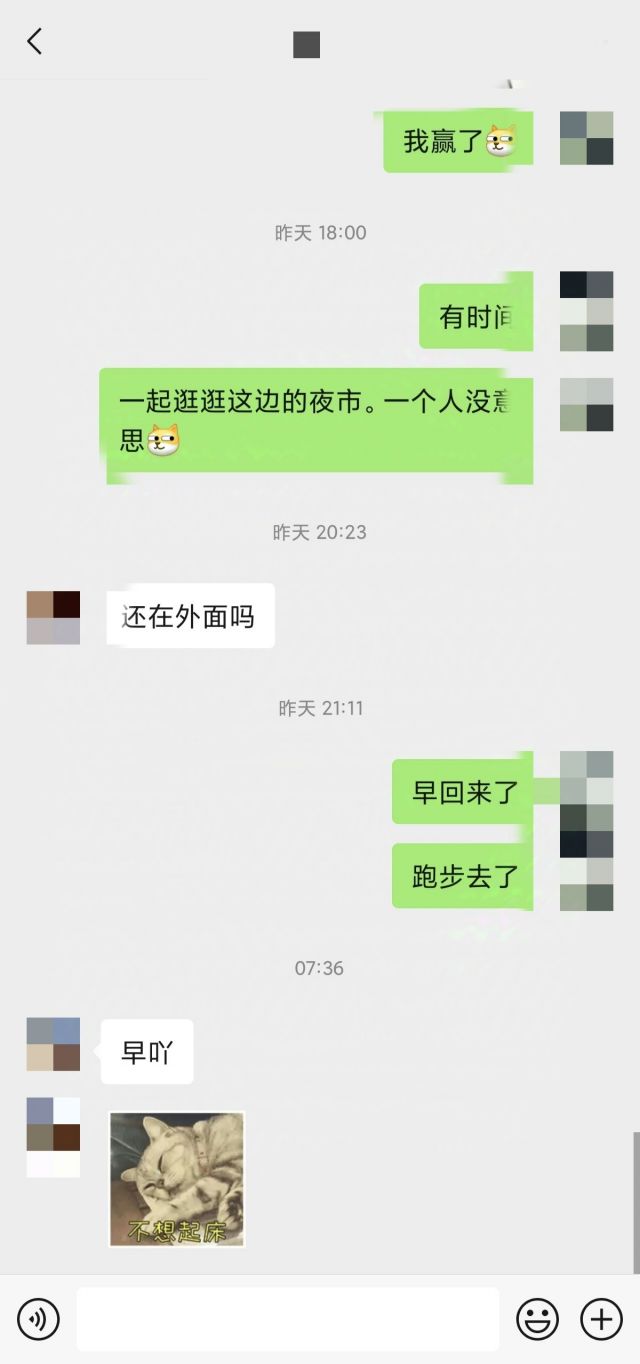Viewport: 640px width, 1364px height.
Task: Tap the avatar beside 还在外面吗
Action: tap(53, 617)
